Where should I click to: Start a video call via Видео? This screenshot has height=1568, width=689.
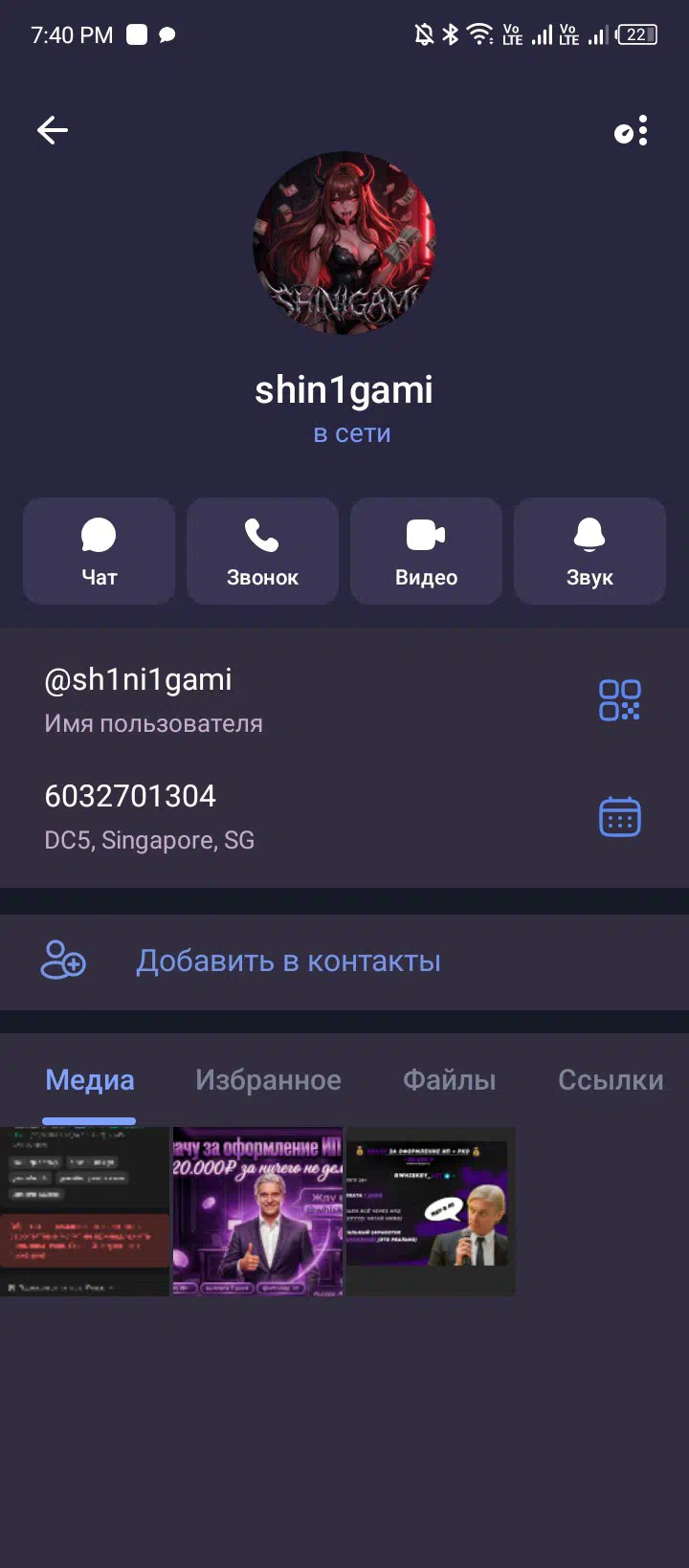click(426, 551)
